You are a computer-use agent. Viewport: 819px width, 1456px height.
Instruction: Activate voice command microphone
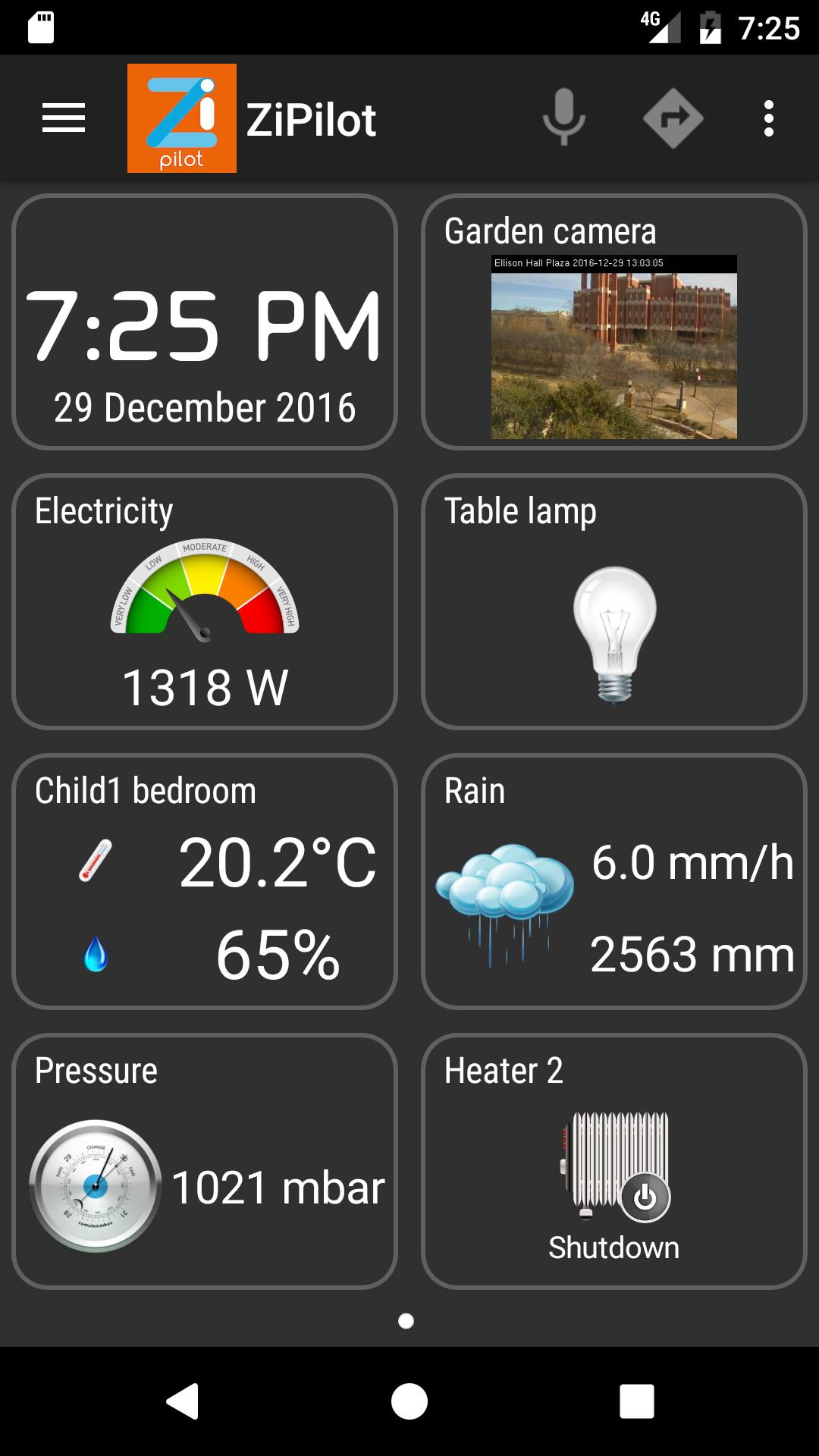(x=563, y=118)
